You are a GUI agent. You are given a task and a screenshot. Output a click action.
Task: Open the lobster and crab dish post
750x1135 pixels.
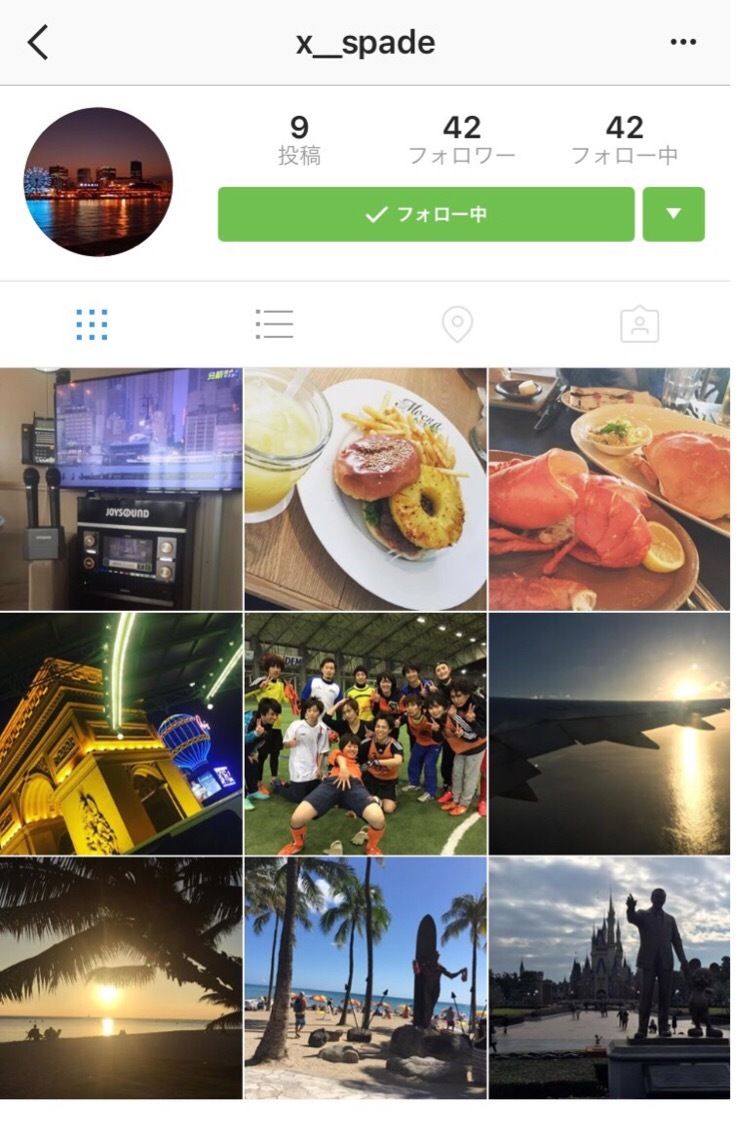click(610, 489)
